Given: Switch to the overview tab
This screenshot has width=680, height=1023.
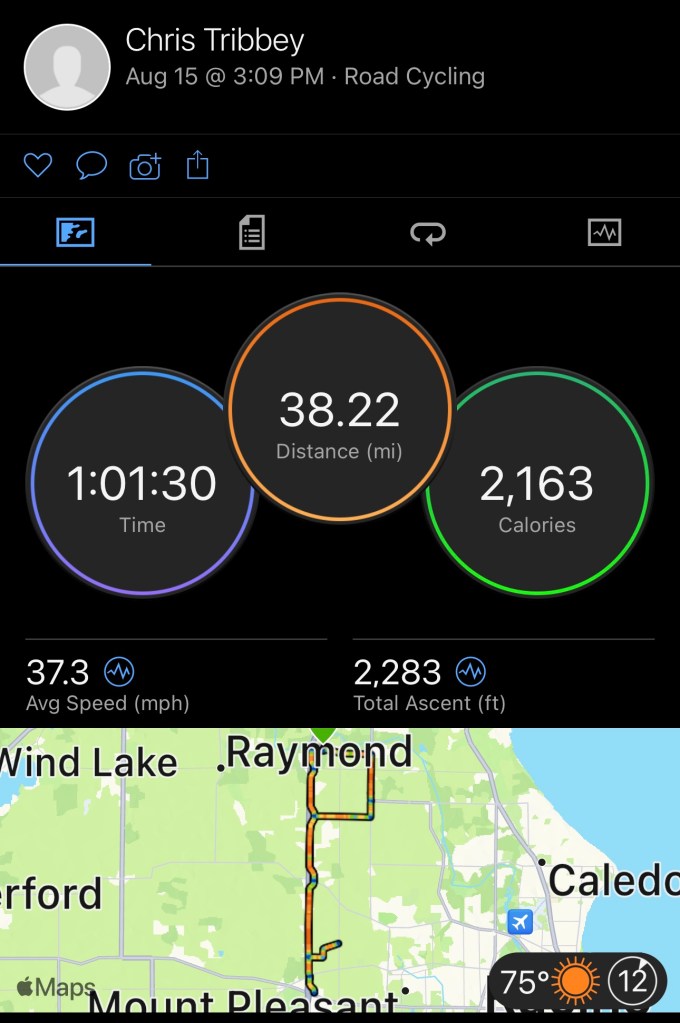Looking at the screenshot, I should coord(76,233).
